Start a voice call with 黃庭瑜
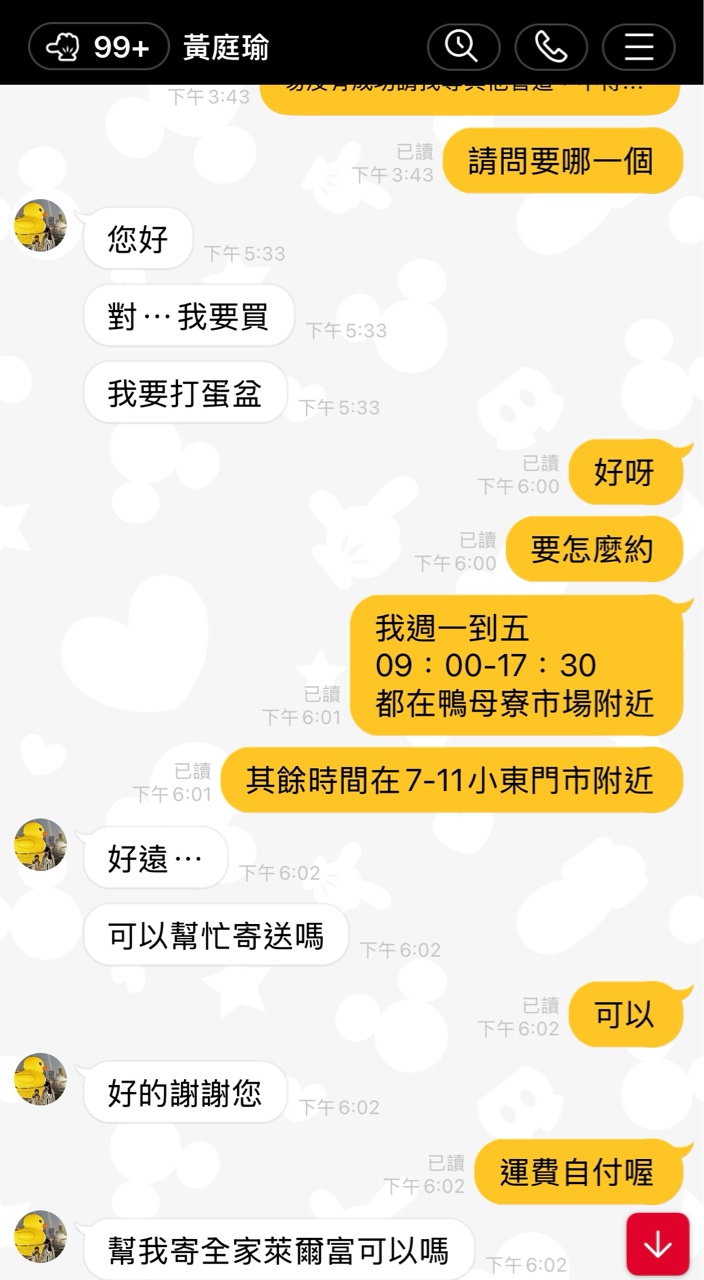704x1280 pixels. click(x=551, y=47)
